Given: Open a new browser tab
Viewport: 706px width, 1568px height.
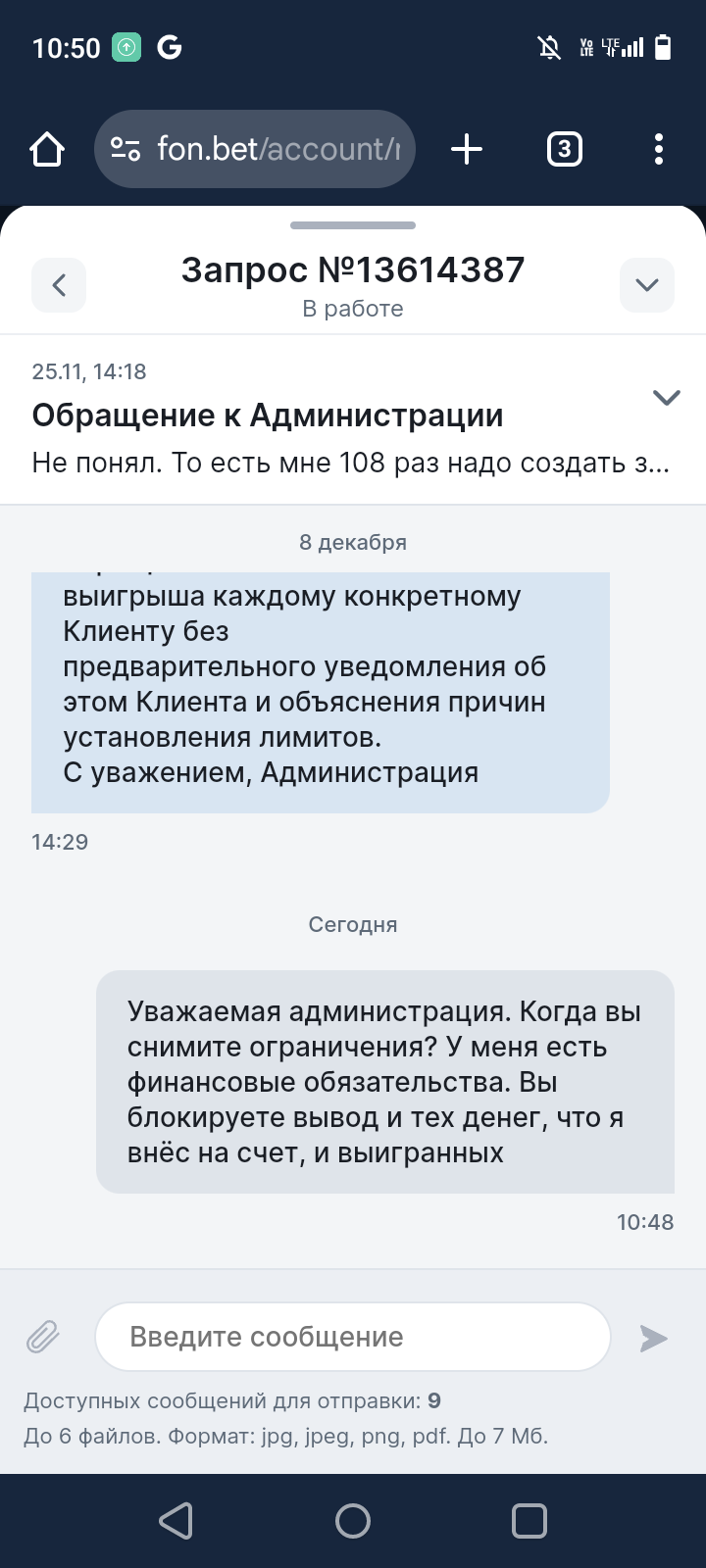Looking at the screenshot, I should click(467, 150).
